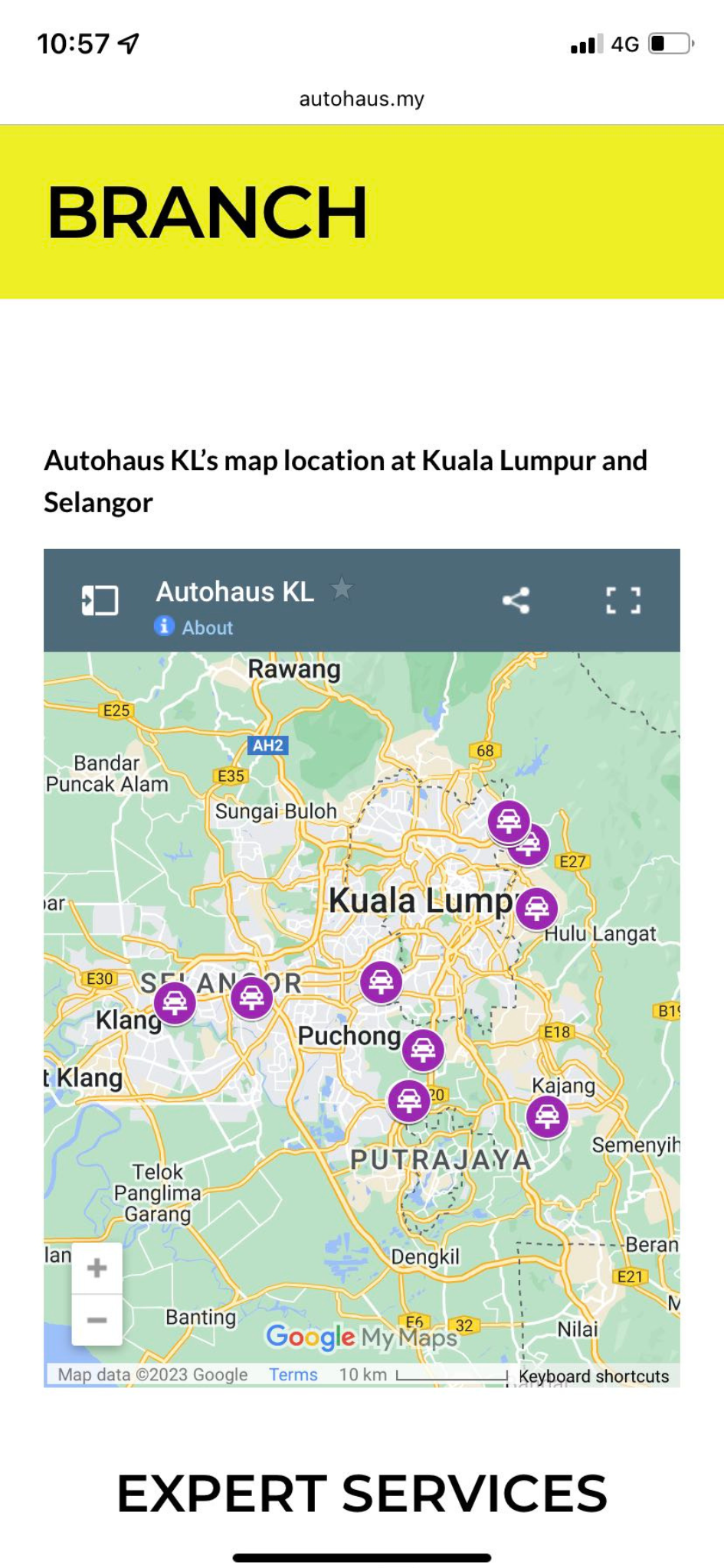This screenshot has width=724, height=1568.
Task: View the map in fullscreen
Action: click(x=623, y=600)
